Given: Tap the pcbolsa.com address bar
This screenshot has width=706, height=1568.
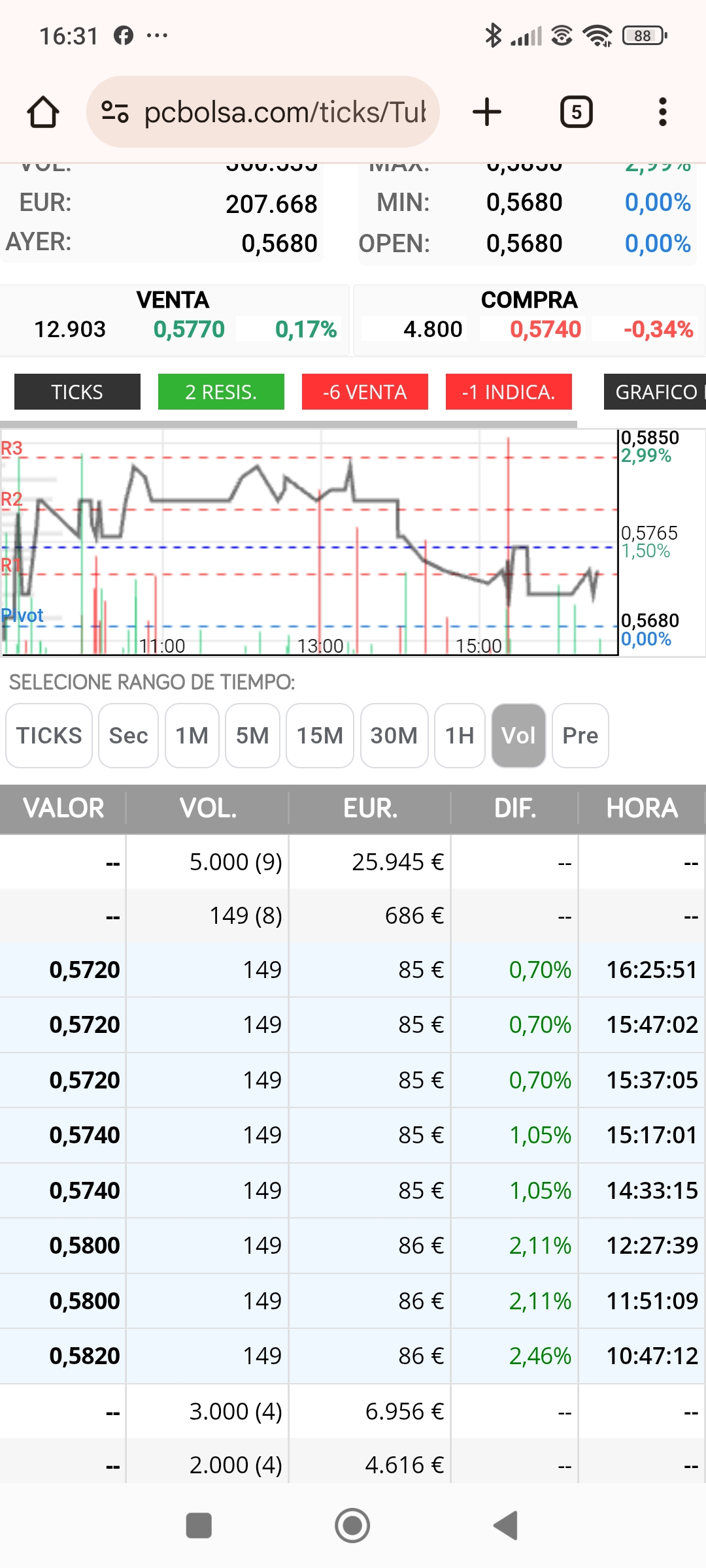Looking at the screenshot, I should click(263, 112).
